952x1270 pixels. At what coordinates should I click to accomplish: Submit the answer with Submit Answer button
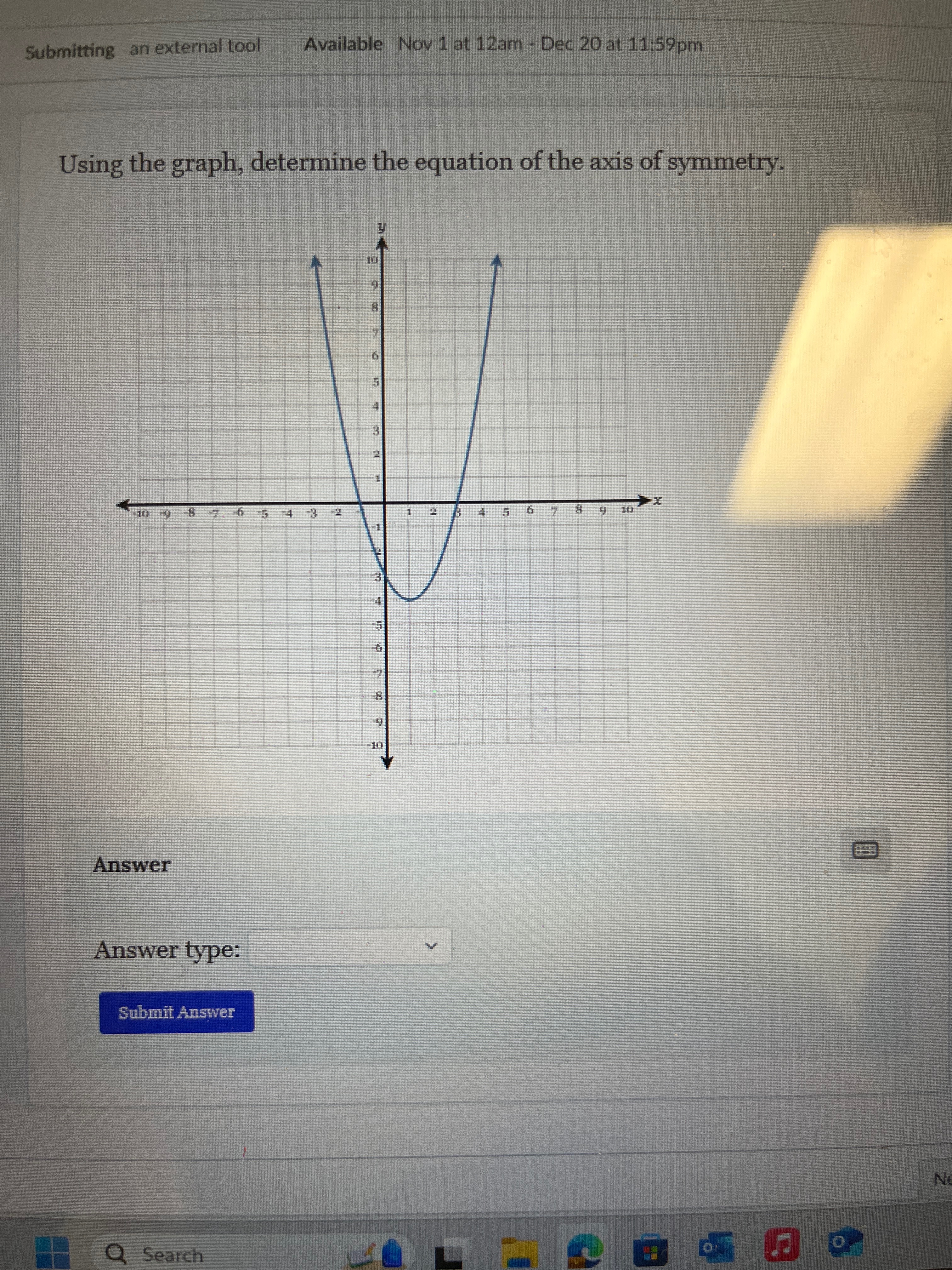[177, 1012]
